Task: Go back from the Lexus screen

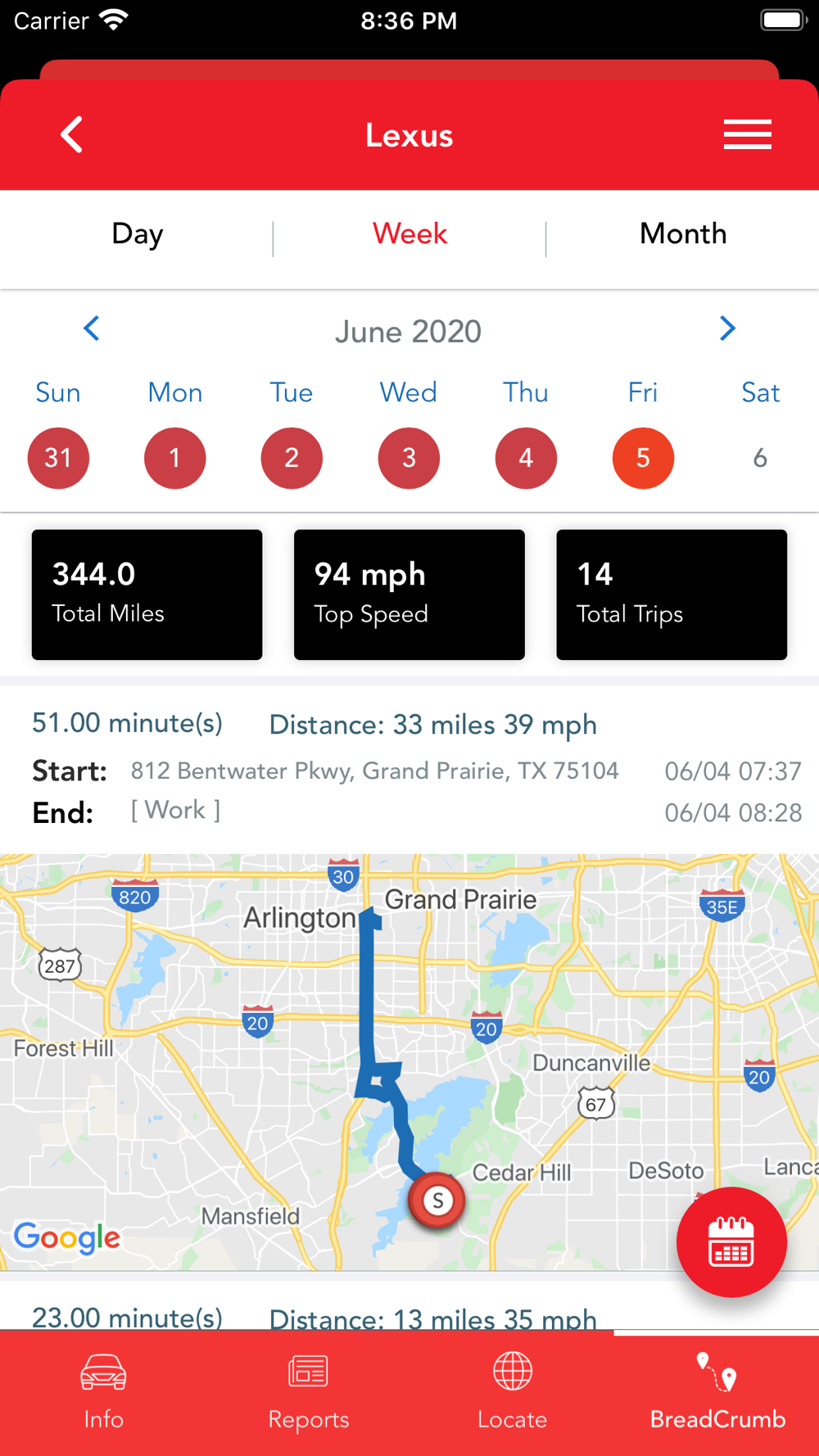Action: 72,135
